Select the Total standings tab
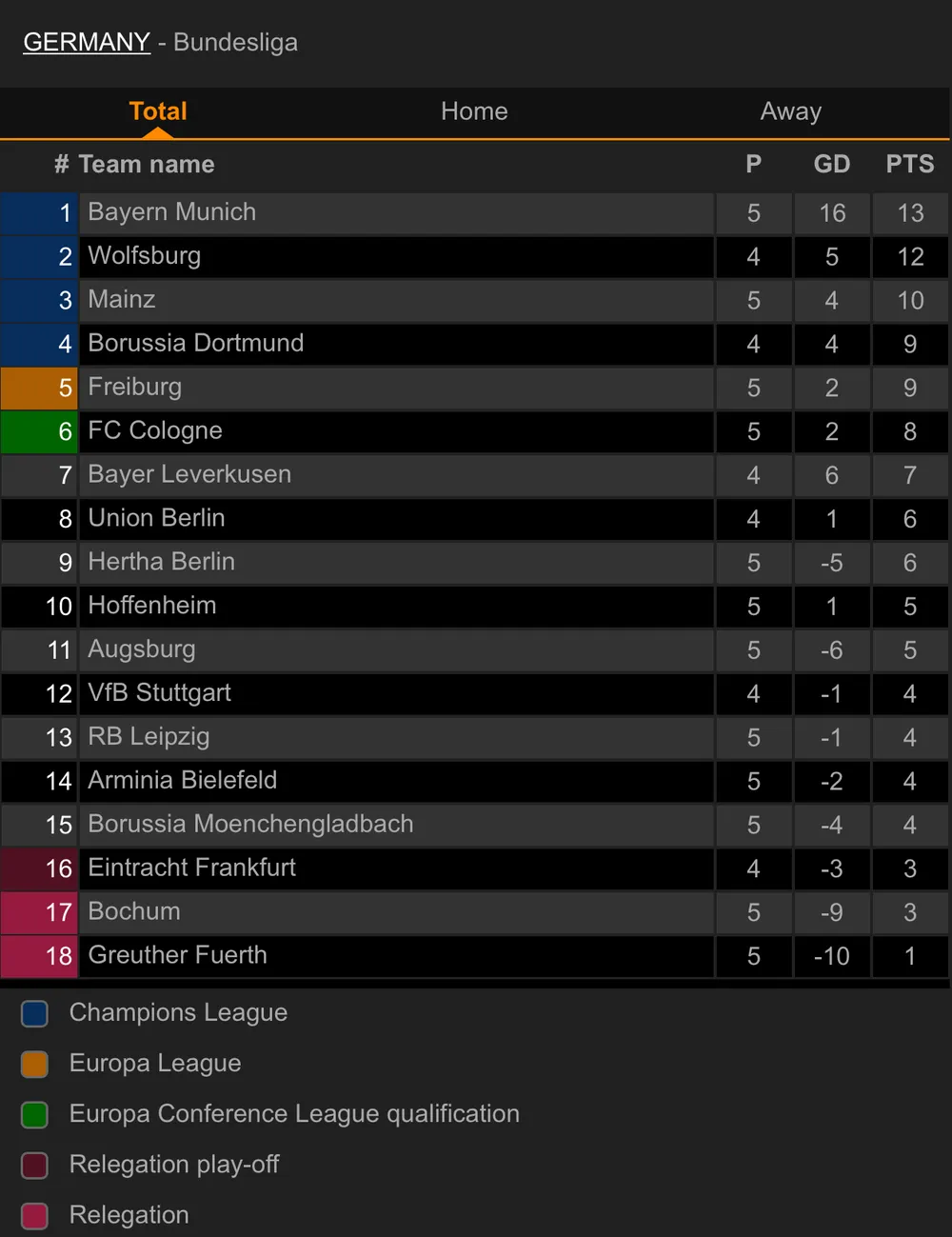Screen dimensions: 952x1237 pyautogui.click(x=158, y=111)
